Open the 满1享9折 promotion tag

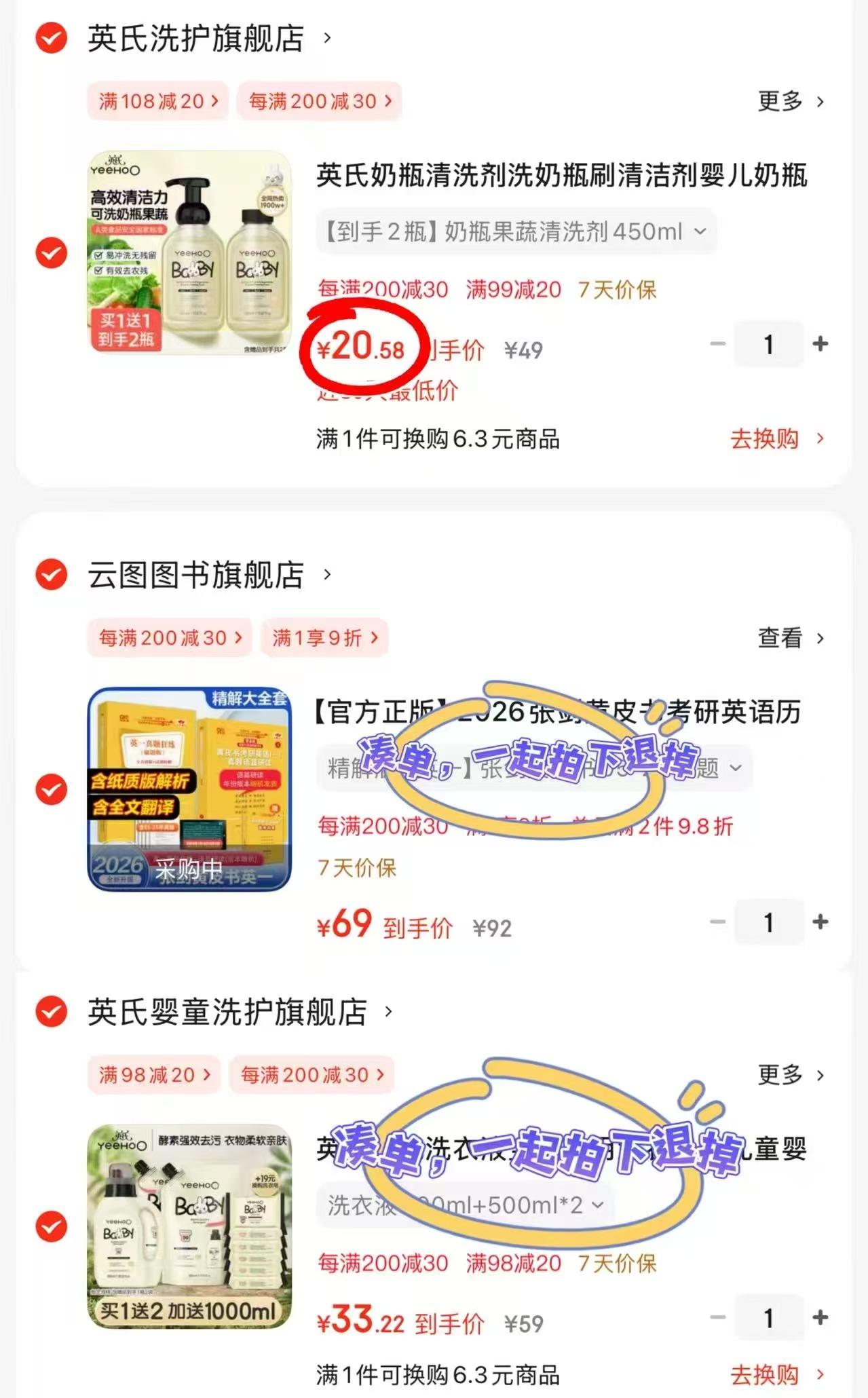324,637
